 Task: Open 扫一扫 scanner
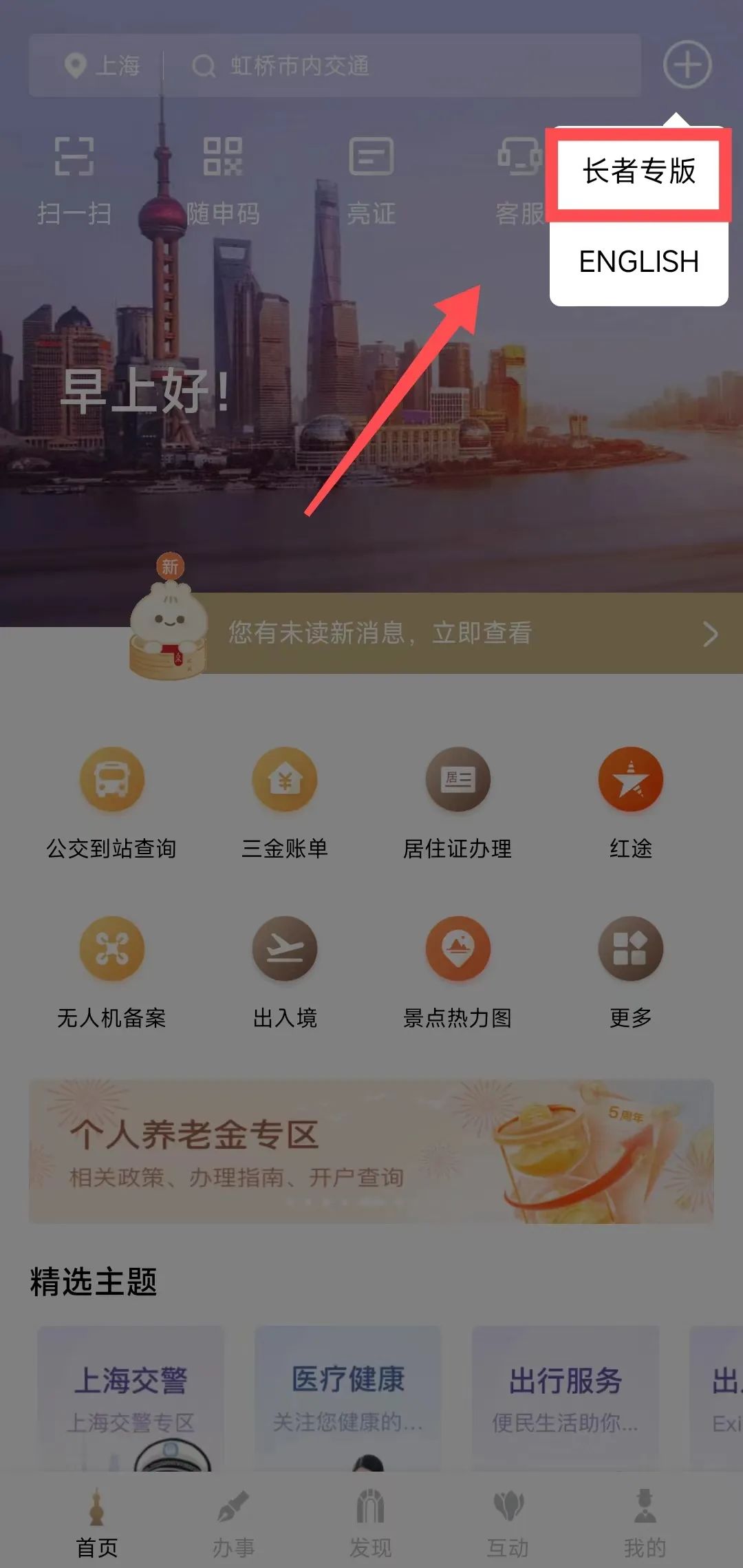(x=74, y=180)
